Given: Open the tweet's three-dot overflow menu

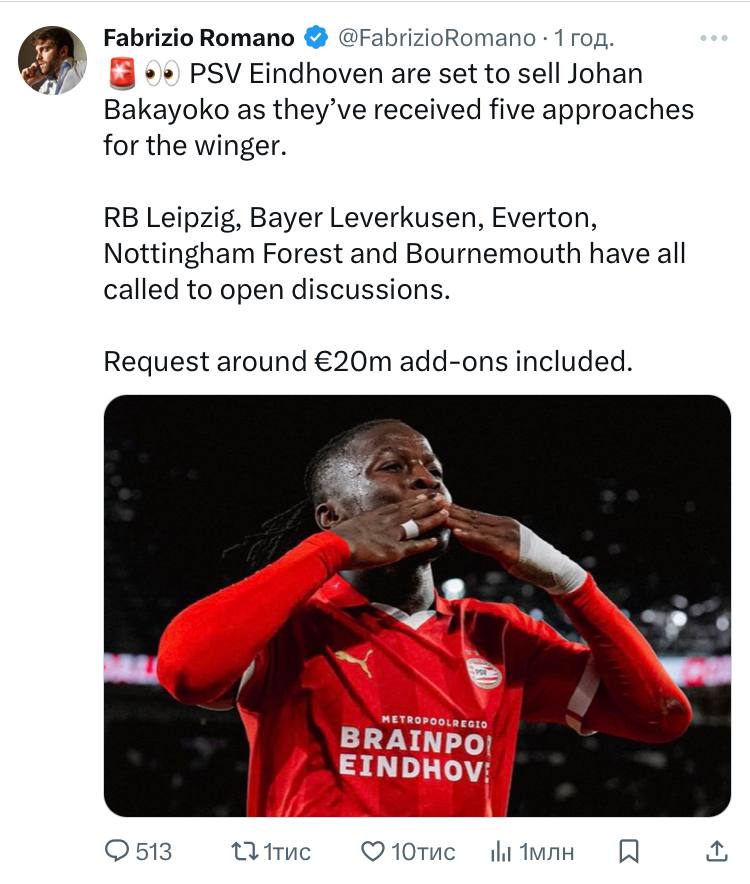Looking at the screenshot, I should coord(713,38).
